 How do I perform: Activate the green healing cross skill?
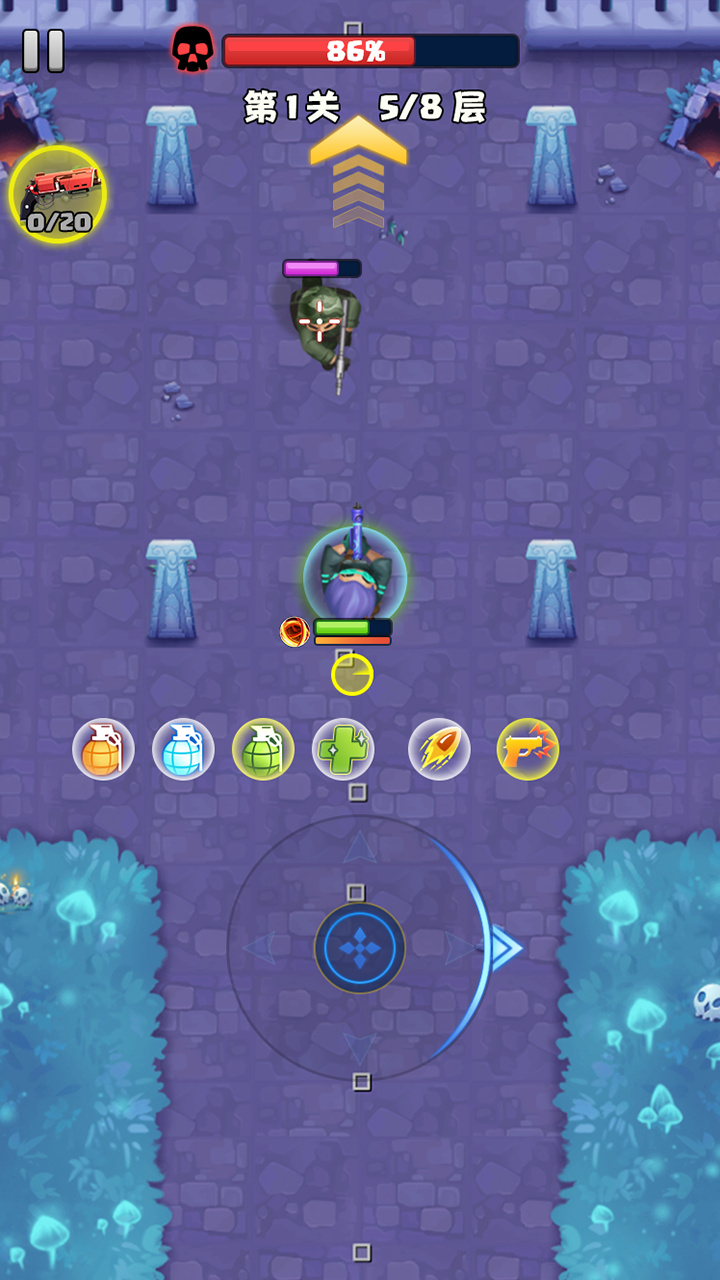point(343,749)
